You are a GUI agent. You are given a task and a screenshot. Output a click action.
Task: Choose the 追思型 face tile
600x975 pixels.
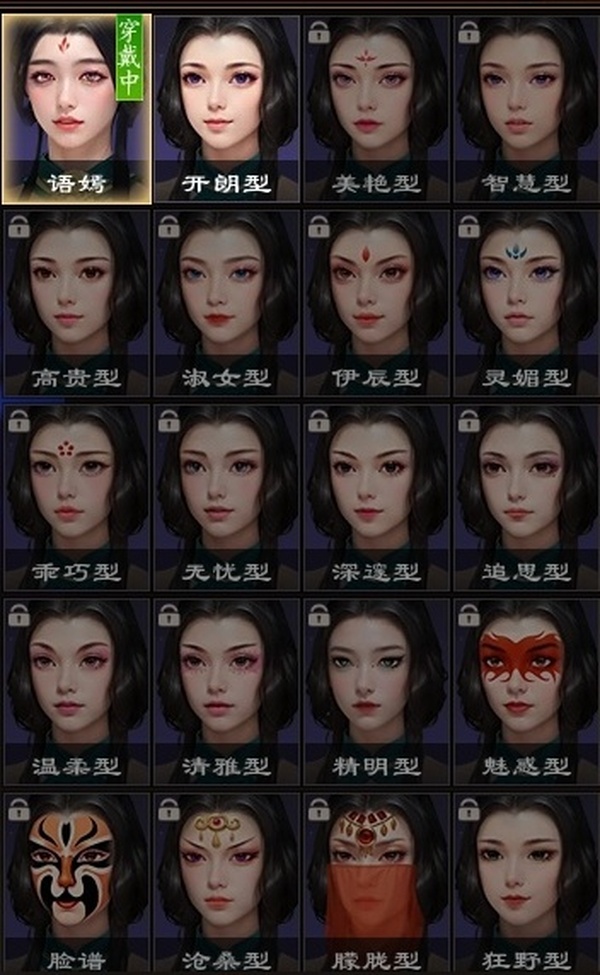pyautogui.click(x=526, y=496)
